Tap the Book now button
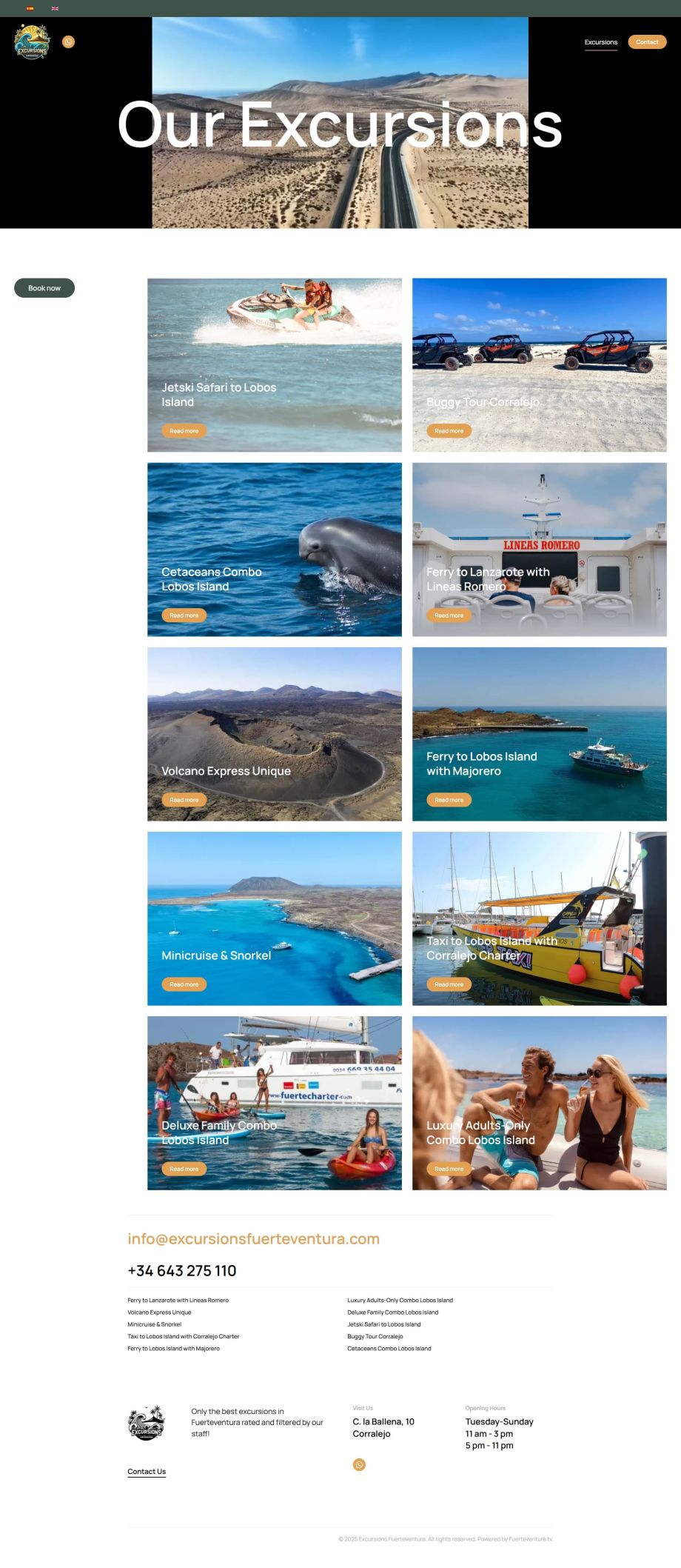Screen dimensions: 681x1568 point(44,288)
